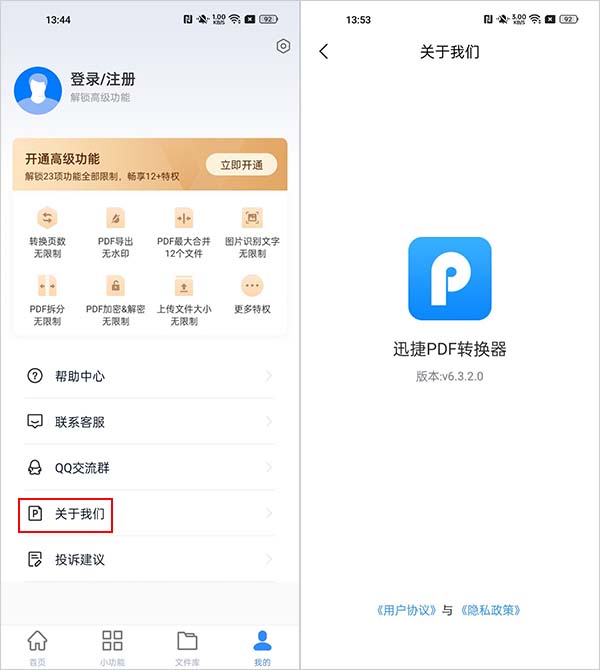This screenshot has height=670, width=600.
Task: Go back from the 关于我们 page
Action: click(324, 52)
